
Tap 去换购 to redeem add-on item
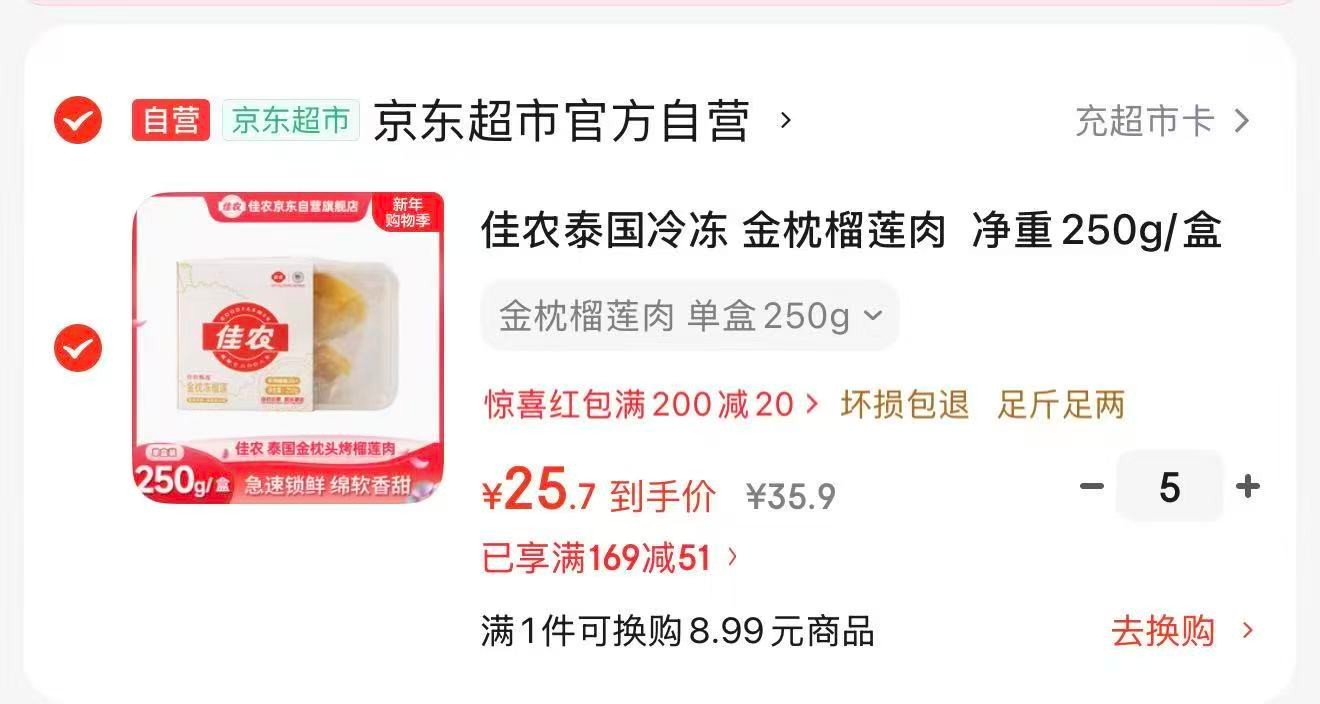pyautogui.click(x=1182, y=631)
